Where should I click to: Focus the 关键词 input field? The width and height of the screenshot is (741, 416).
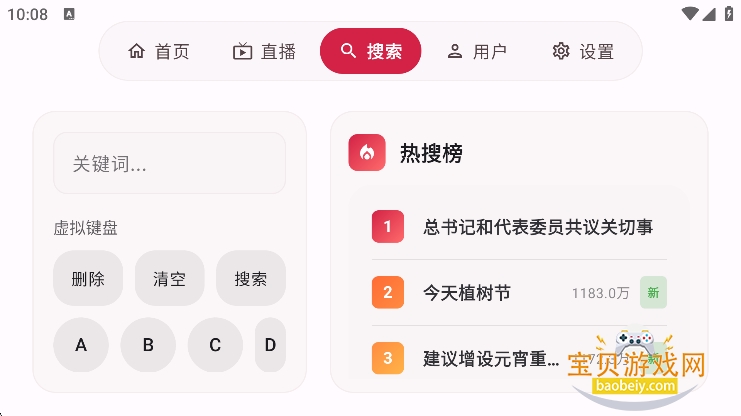[169, 164]
